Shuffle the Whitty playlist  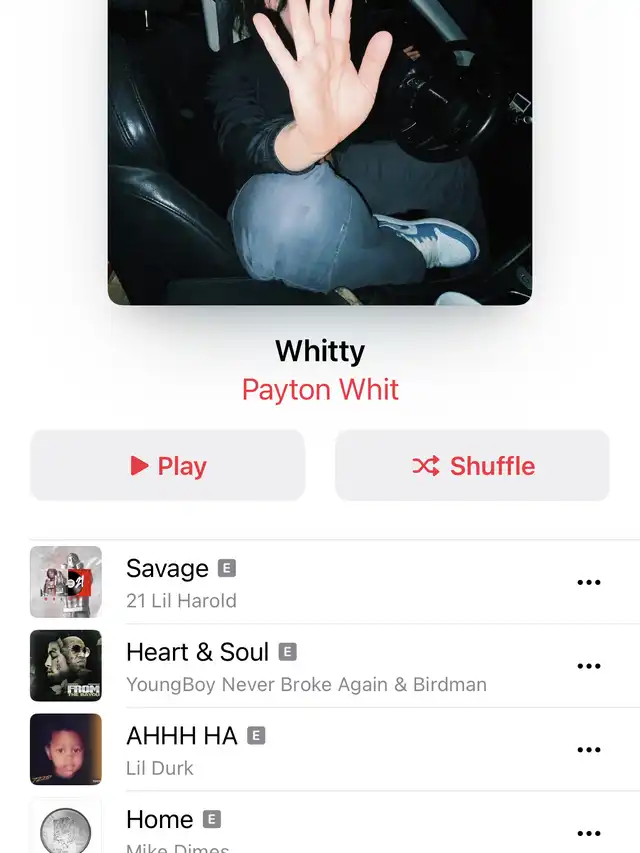[472, 466]
